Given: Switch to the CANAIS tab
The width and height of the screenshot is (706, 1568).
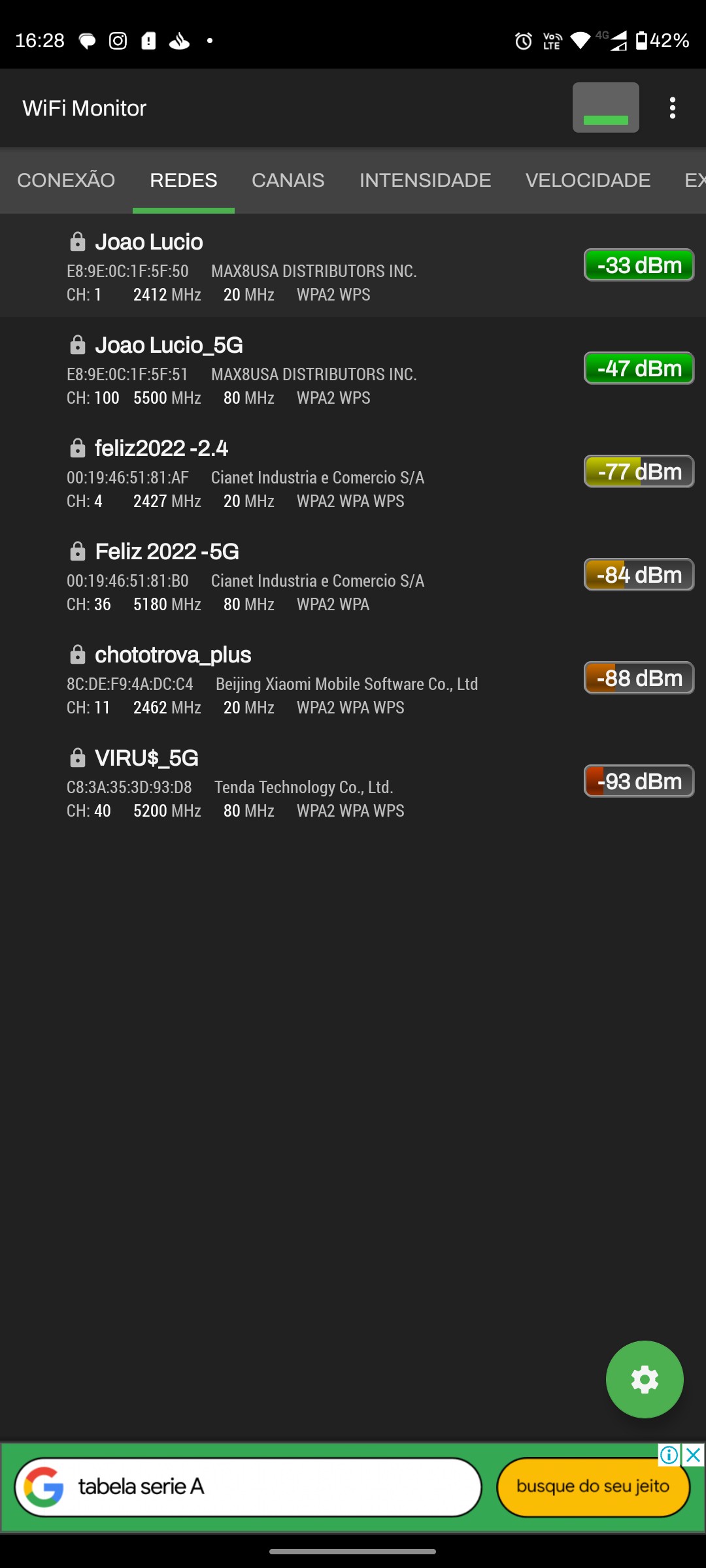Looking at the screenshot, I should (288, 180).
